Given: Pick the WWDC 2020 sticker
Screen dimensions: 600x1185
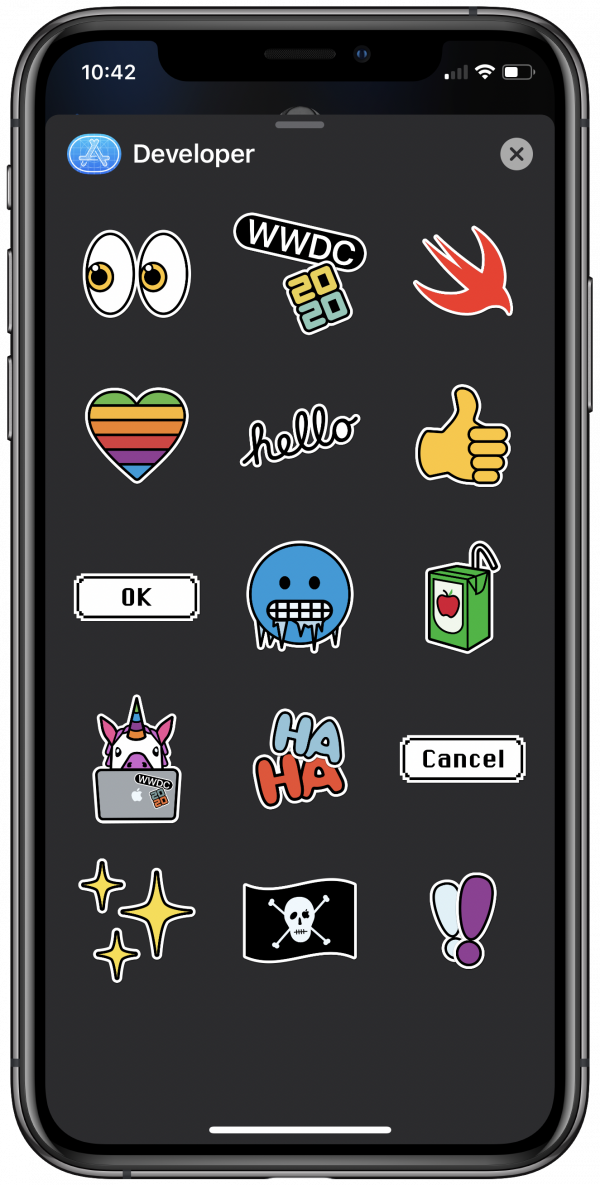Looking at the screenshot, I should (301, 273).
